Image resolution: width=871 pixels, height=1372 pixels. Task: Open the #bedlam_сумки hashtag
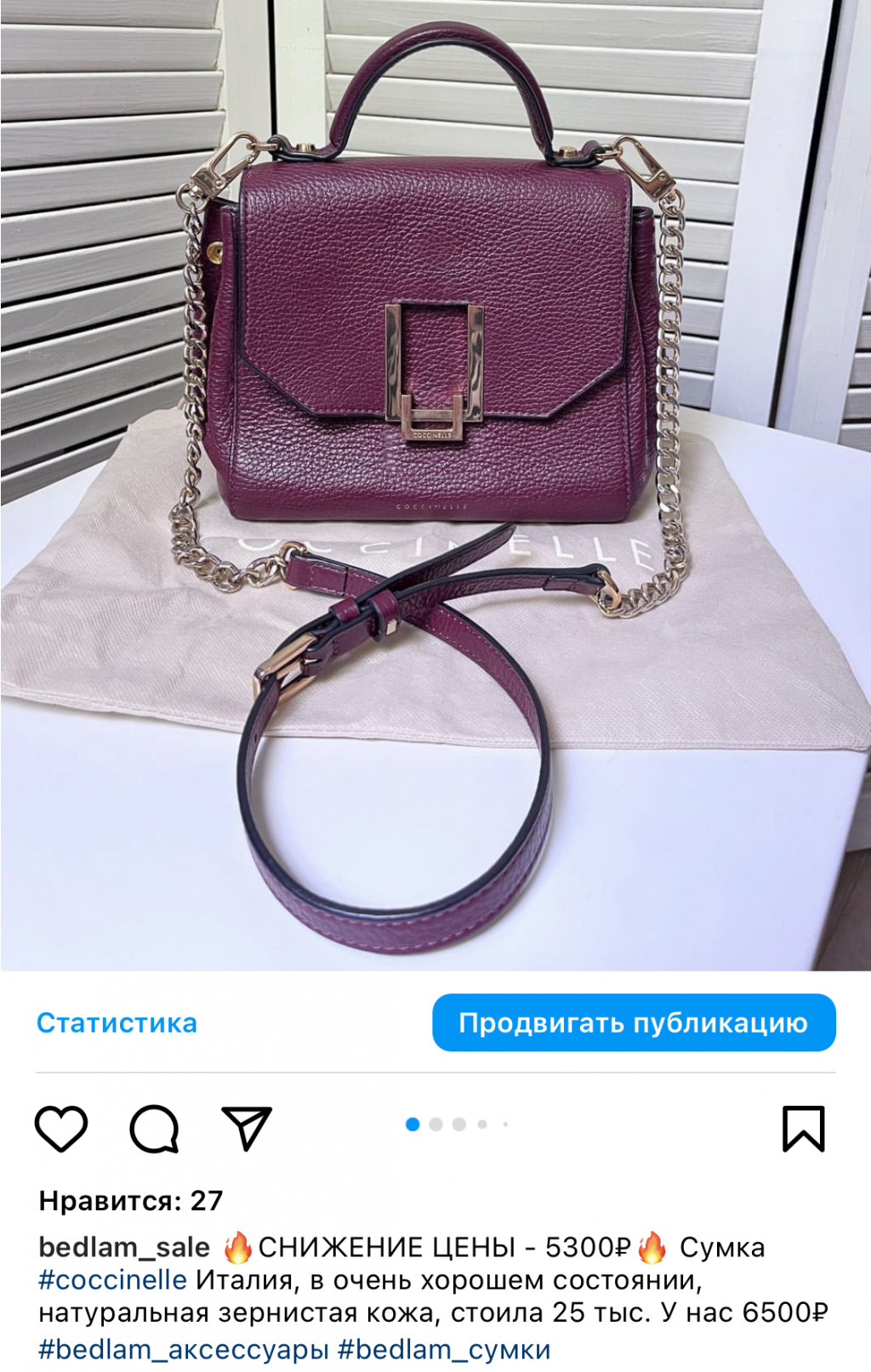click(x=444, y=1349)
